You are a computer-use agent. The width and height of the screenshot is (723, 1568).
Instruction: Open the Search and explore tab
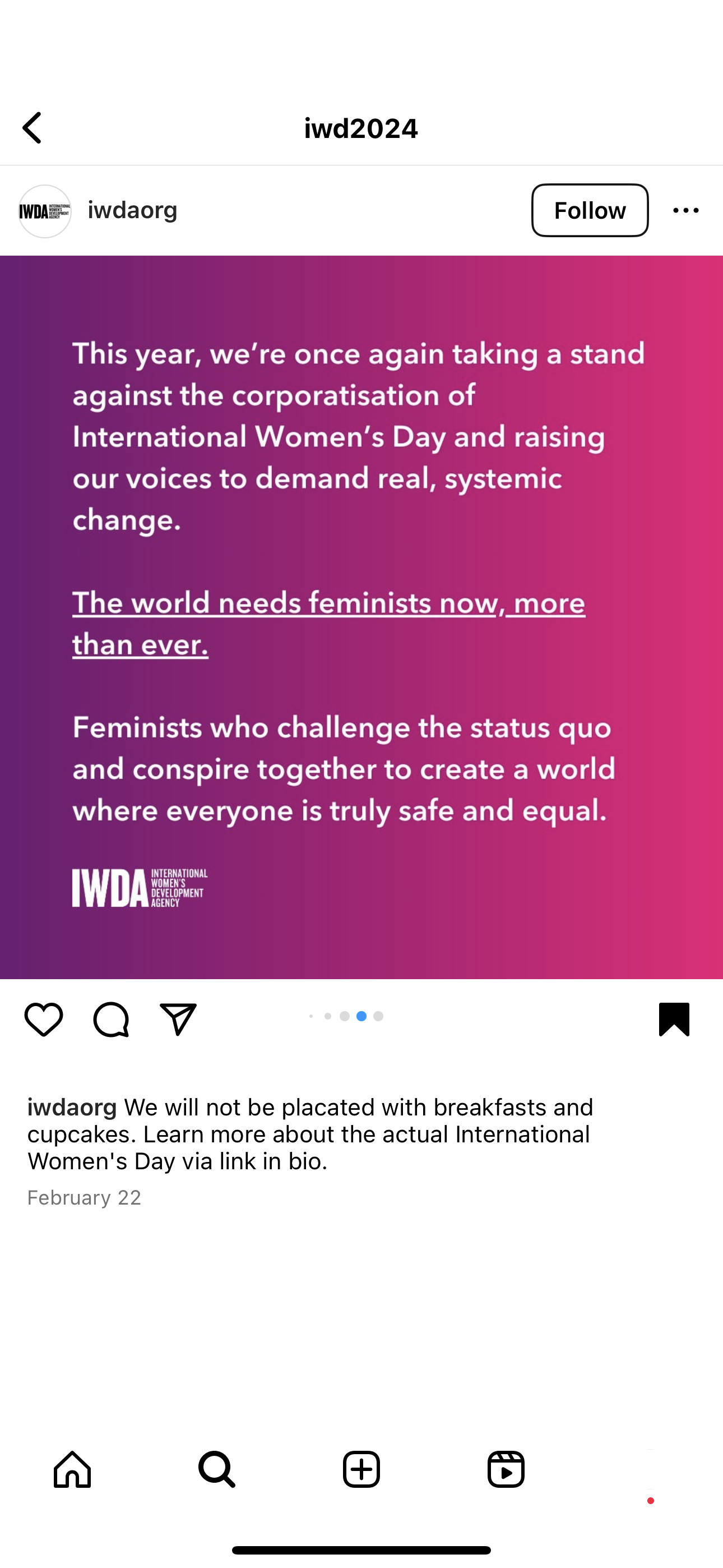click(x=217, y=1469)
